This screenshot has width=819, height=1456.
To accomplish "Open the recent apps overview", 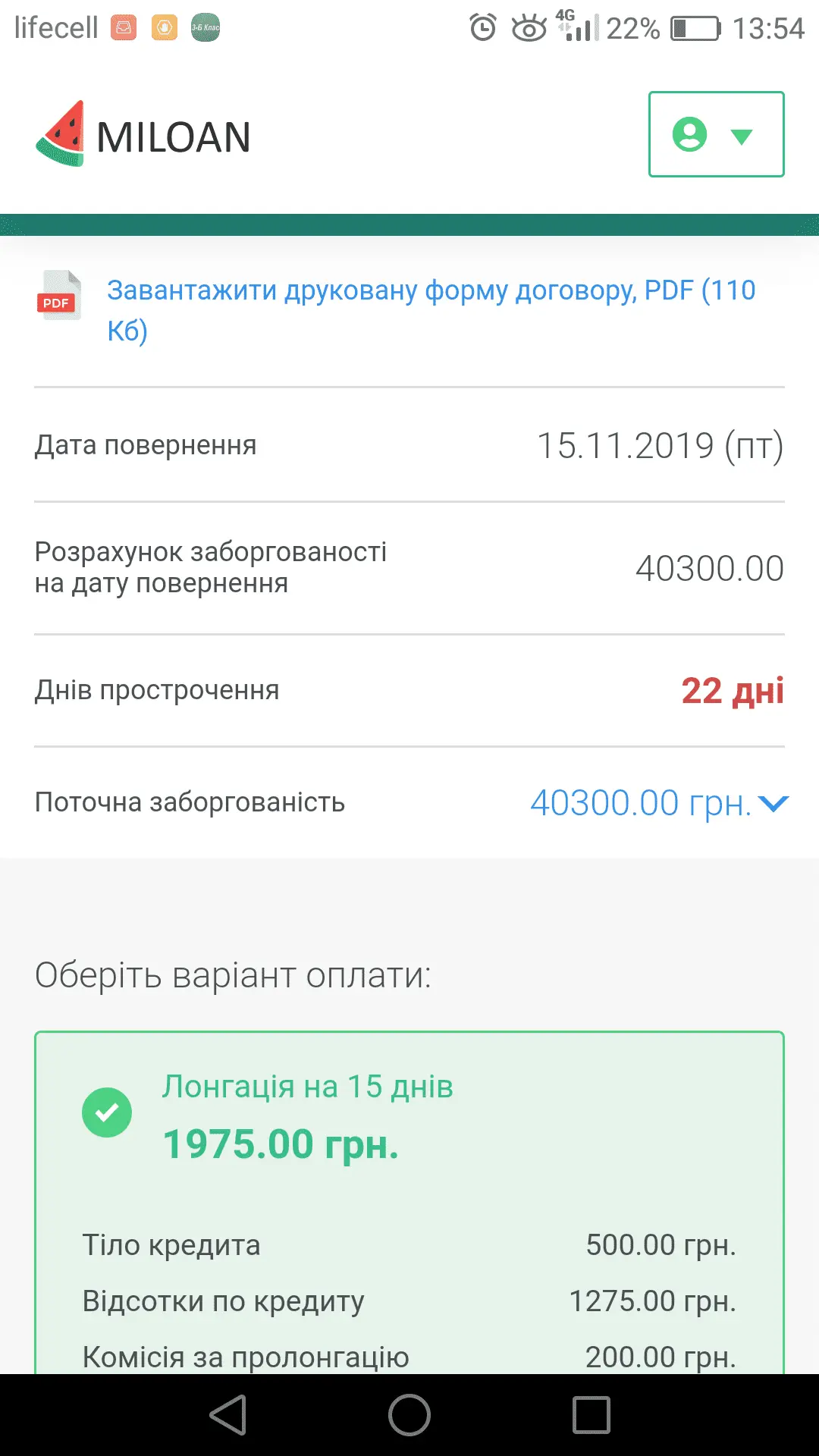I will click(591, 1415).
